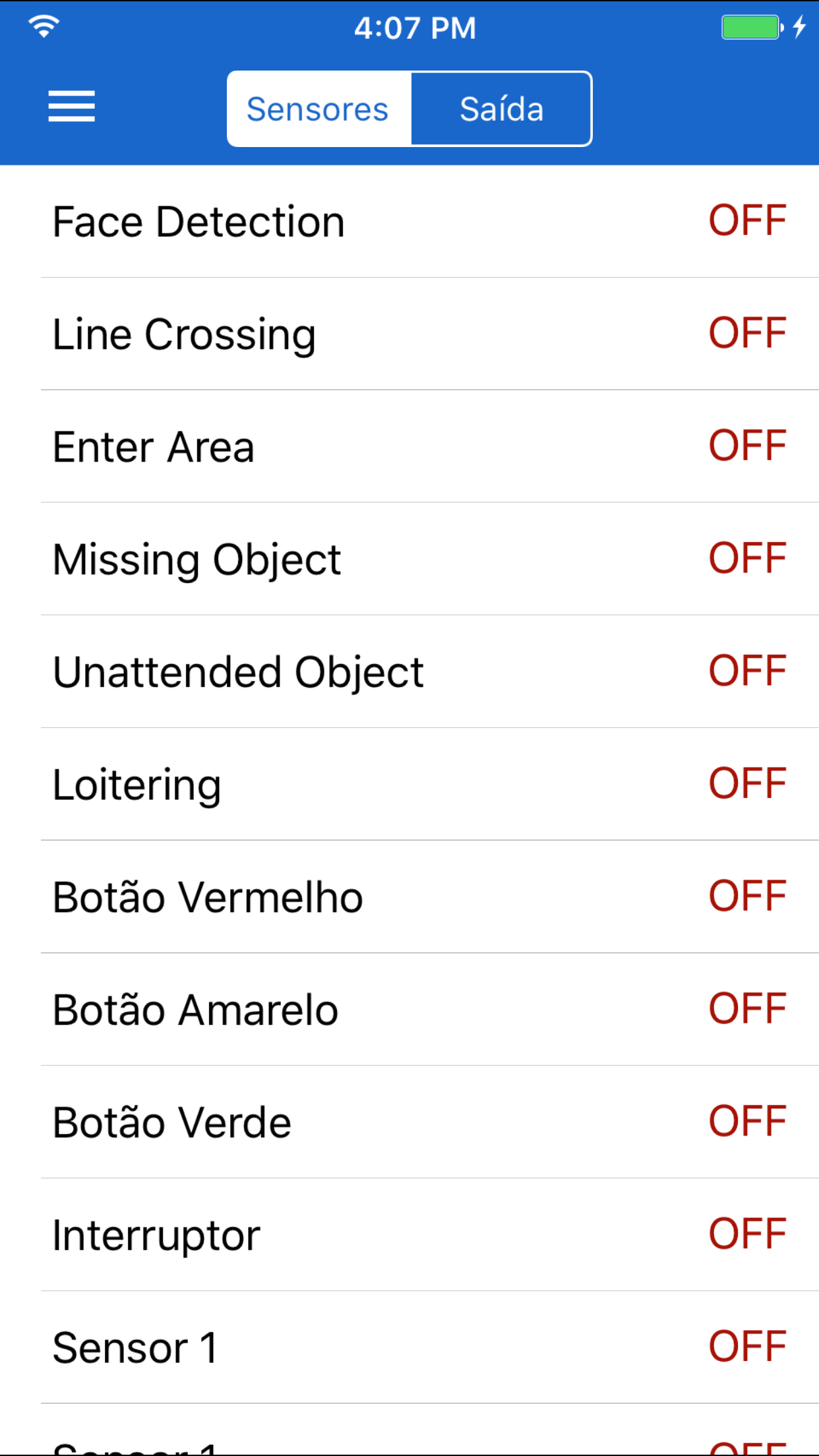
Task: Open the Botão Vermelho row
Action: [x=409, y=897]
